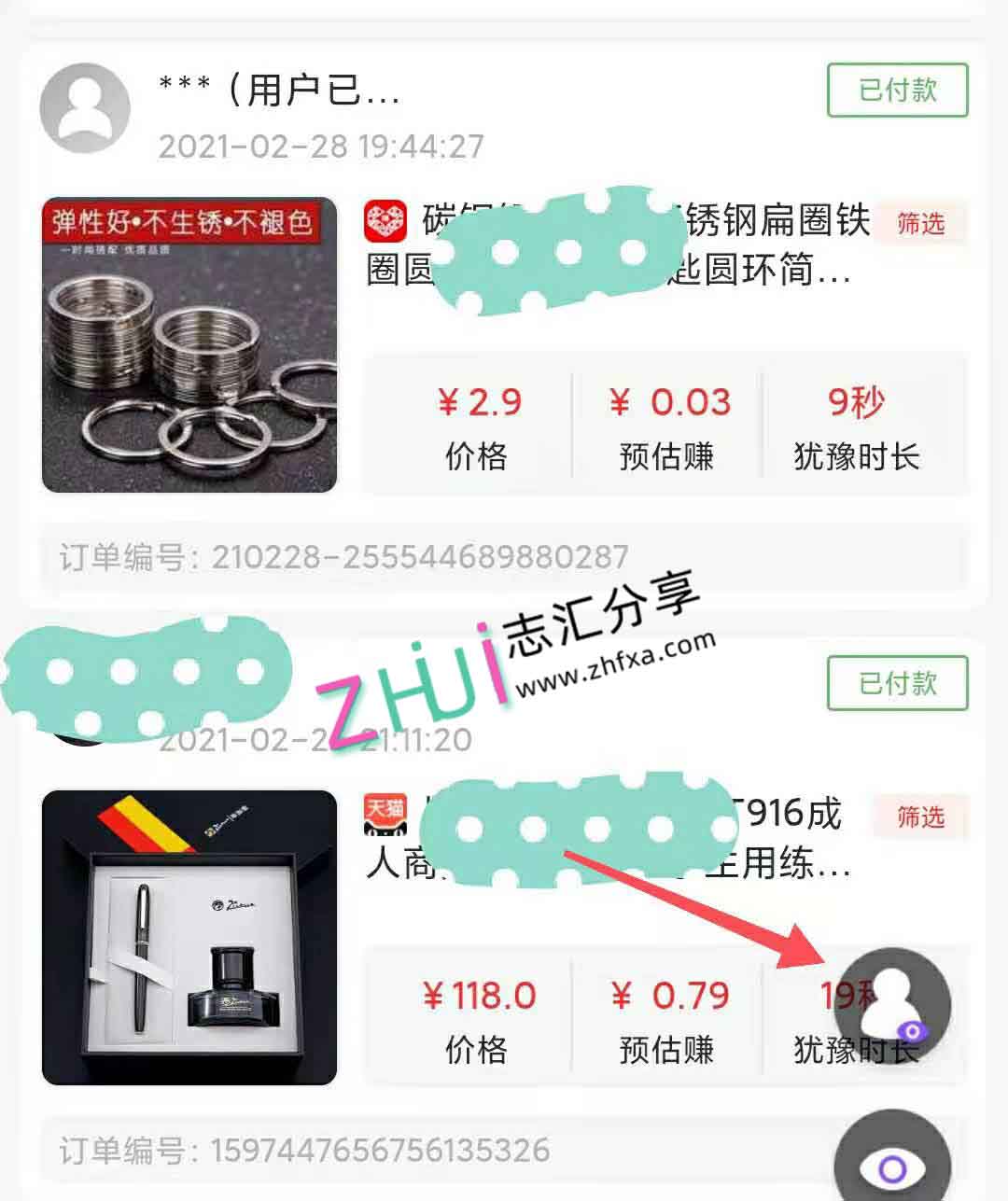Tap 筛选 on the ¥118.0 pen order
1008x1201 pixels.
point(919,817)
